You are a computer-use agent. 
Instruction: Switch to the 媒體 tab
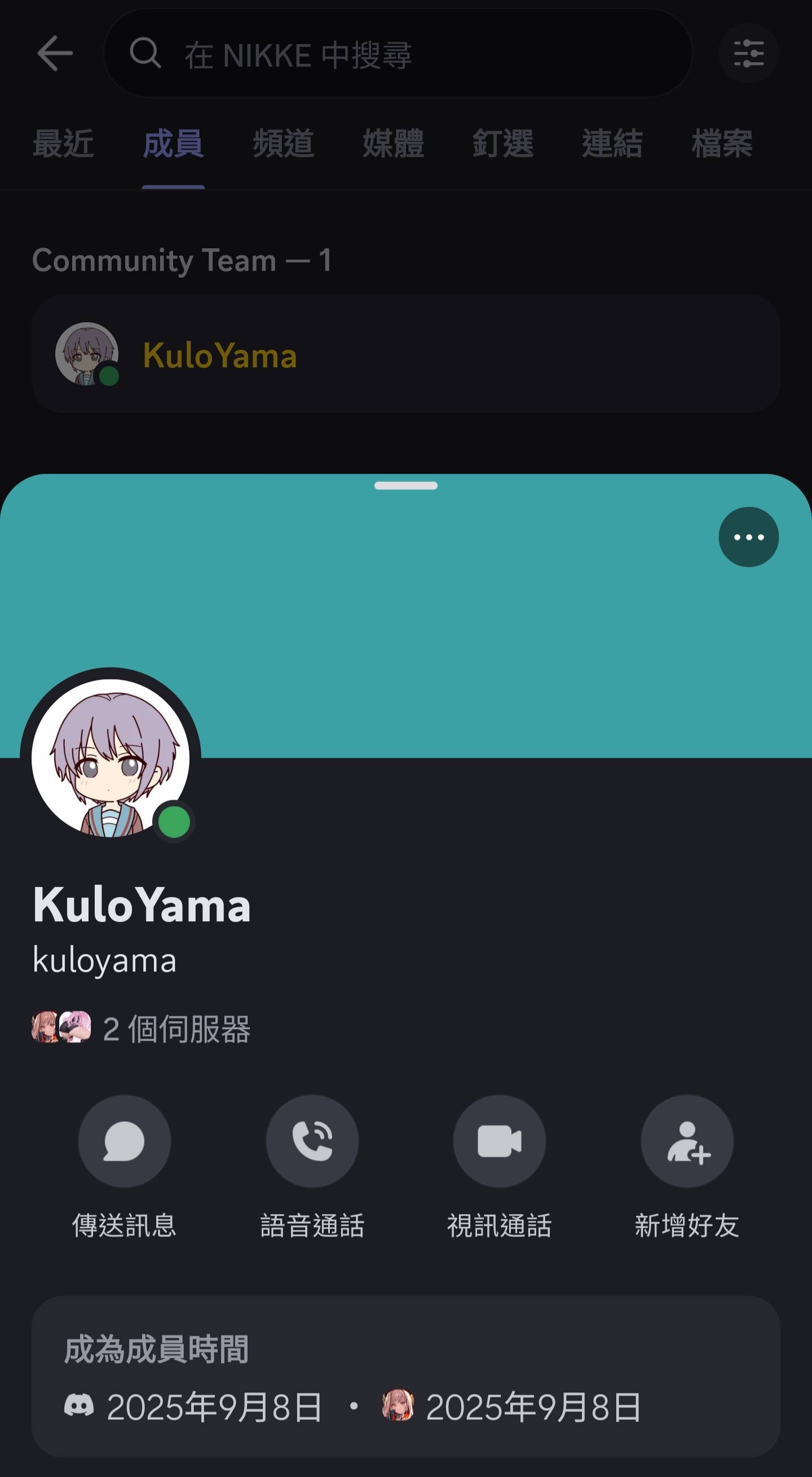point(393,143)
